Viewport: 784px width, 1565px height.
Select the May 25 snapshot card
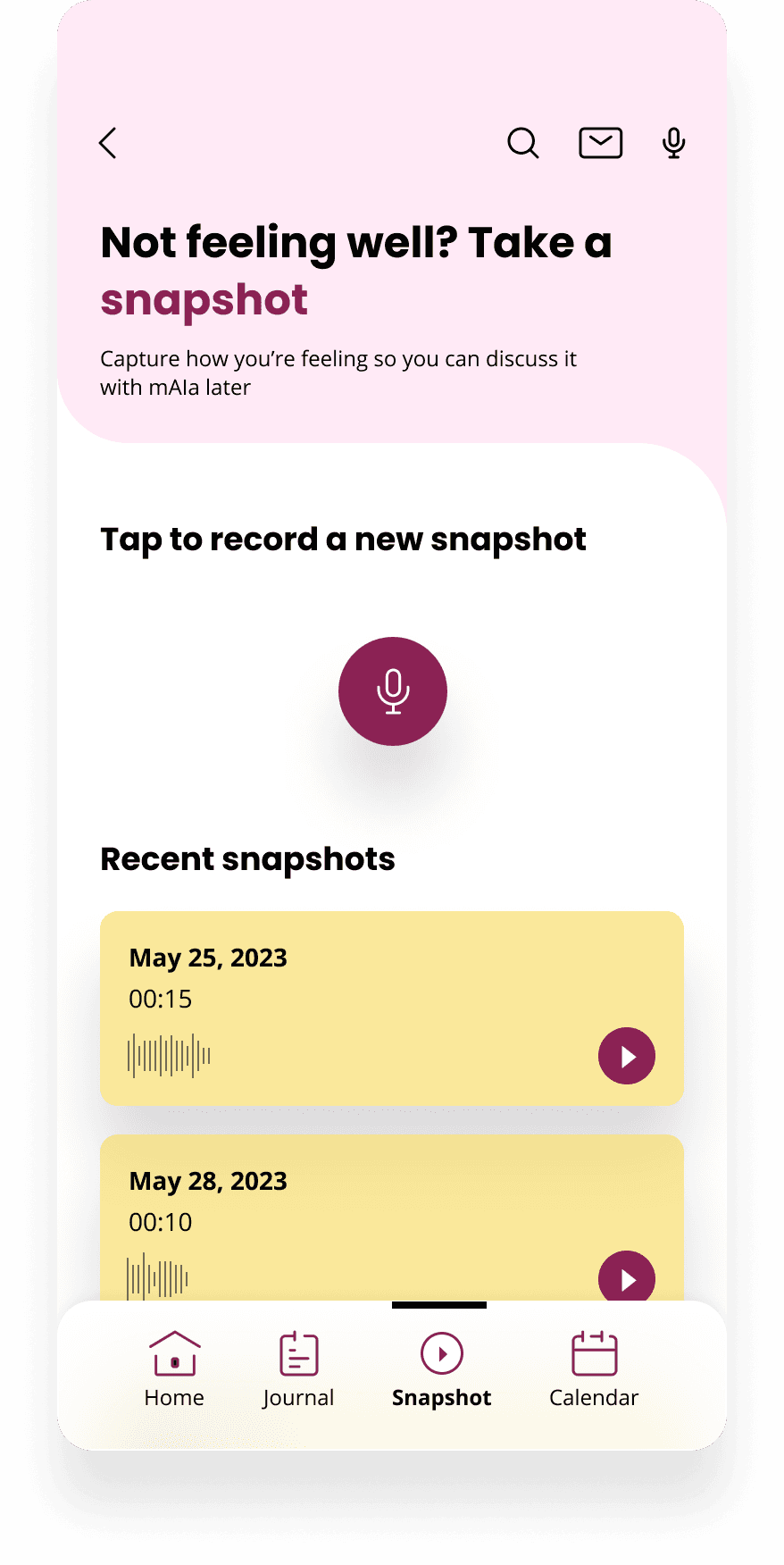click(x=393, y=1008)
